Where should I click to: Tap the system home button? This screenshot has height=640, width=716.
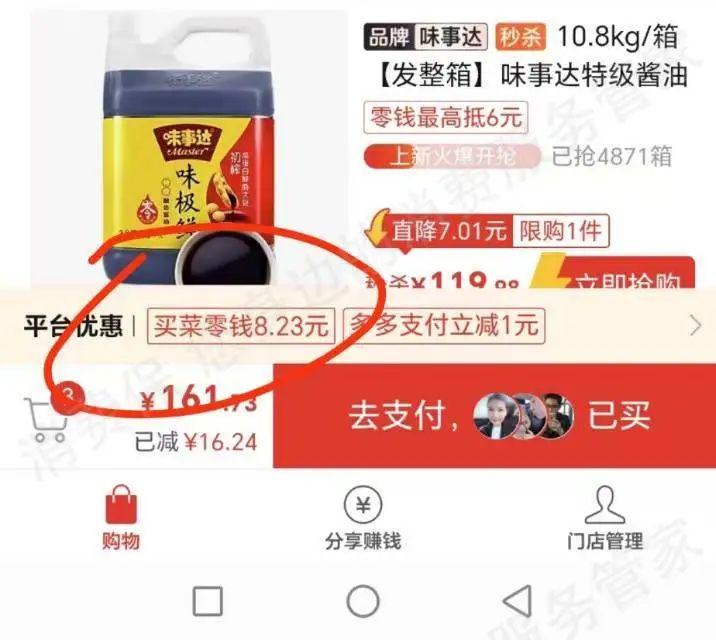tap(362, 600)
